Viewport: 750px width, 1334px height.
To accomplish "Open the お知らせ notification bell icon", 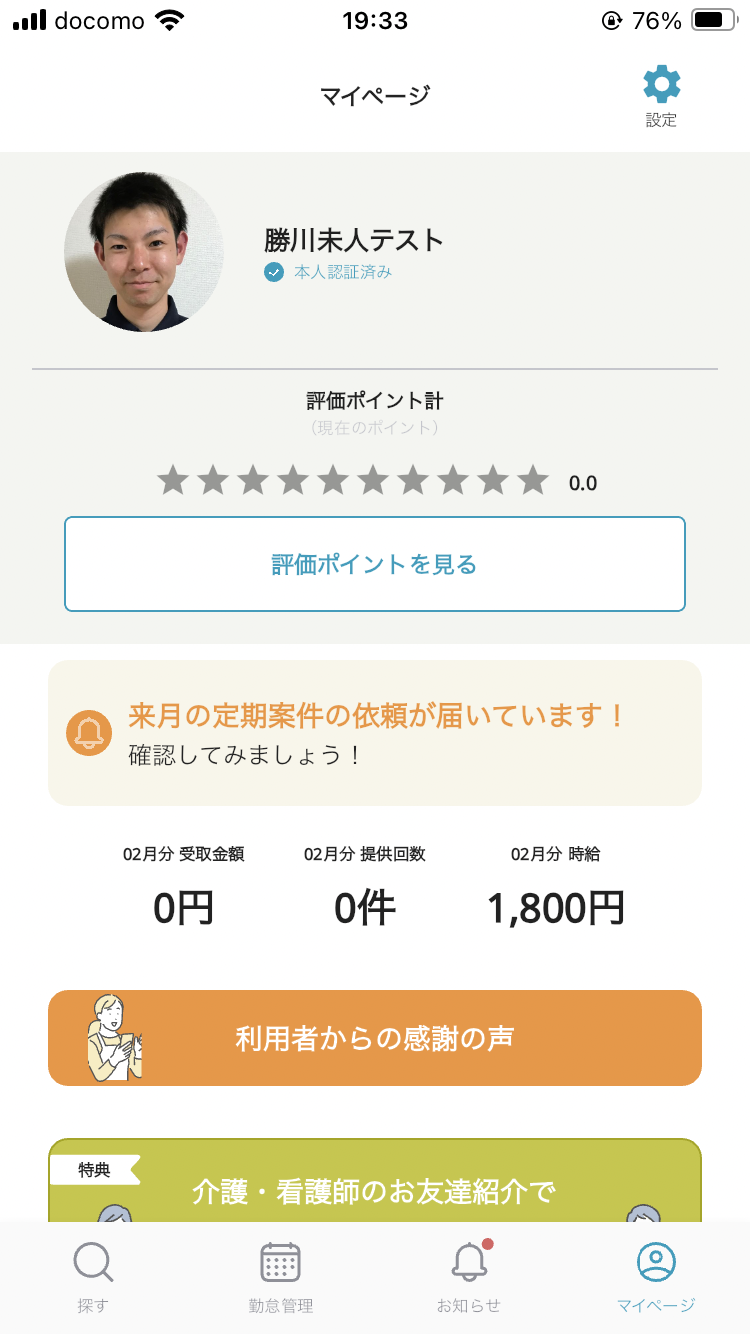I will point(468,1264).
